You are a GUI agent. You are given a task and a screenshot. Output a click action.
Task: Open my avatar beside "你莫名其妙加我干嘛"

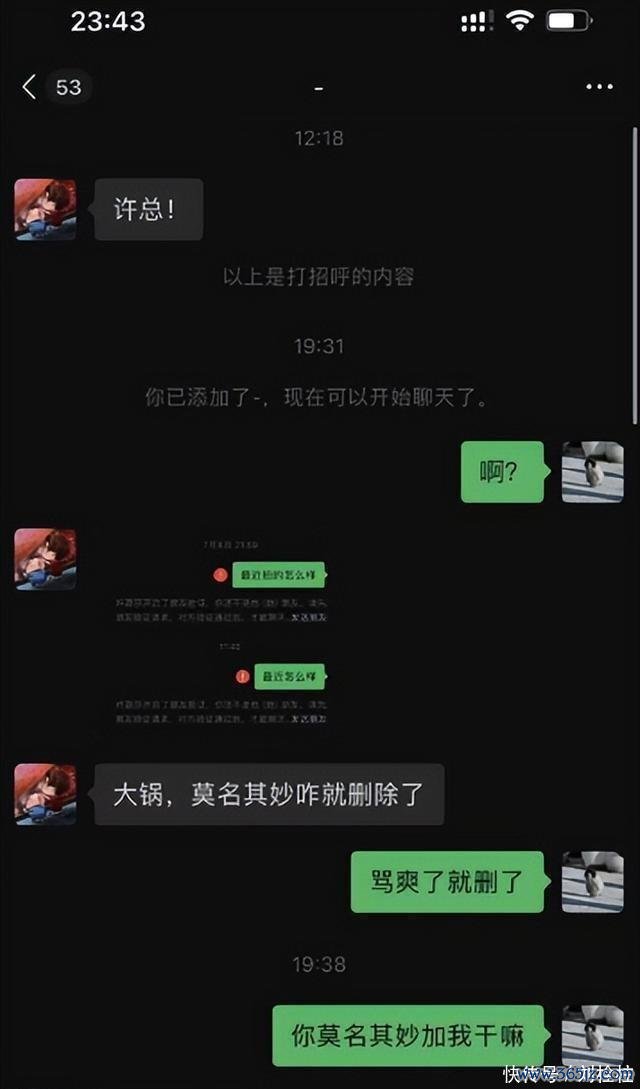[x=592, y=1034]
